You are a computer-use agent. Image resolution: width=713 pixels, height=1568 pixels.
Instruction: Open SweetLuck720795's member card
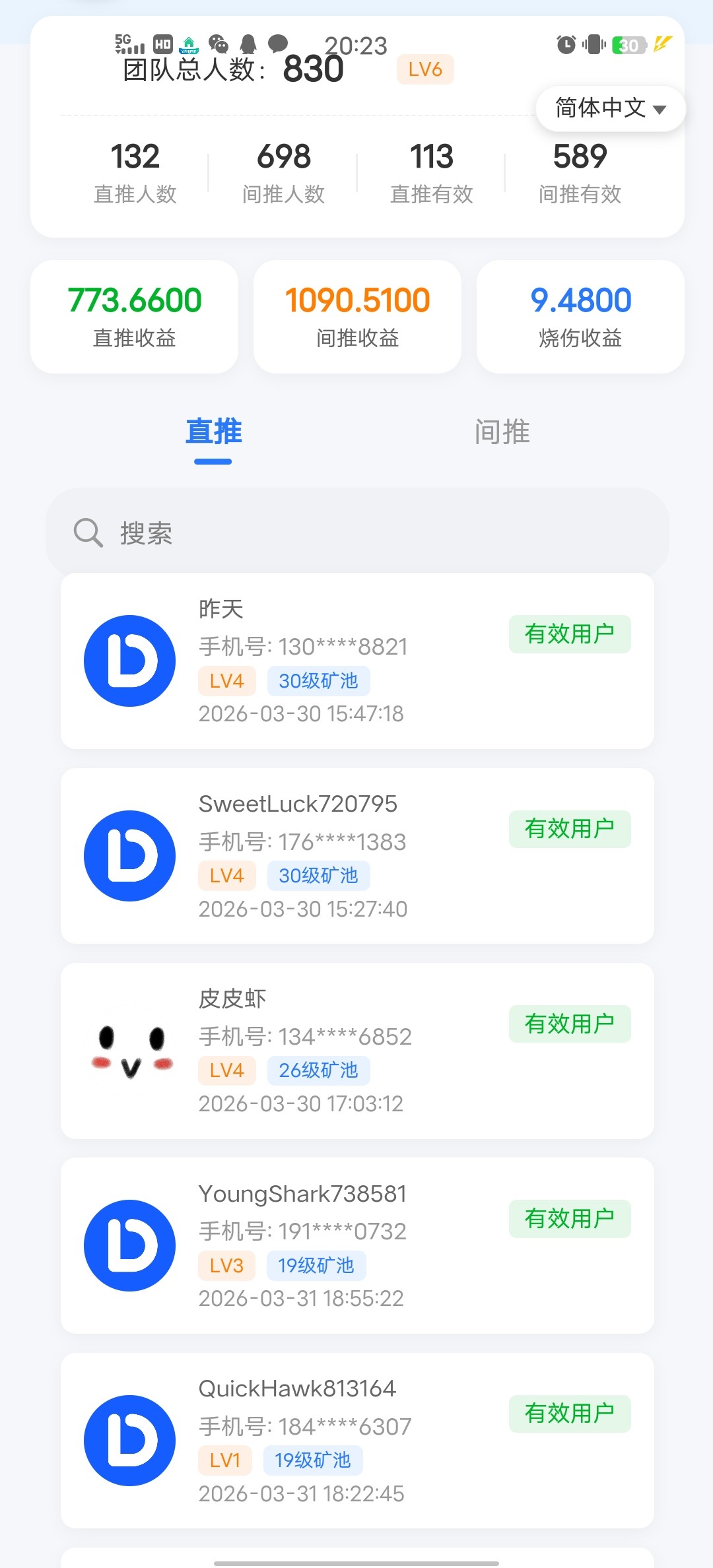coord(356,855)
